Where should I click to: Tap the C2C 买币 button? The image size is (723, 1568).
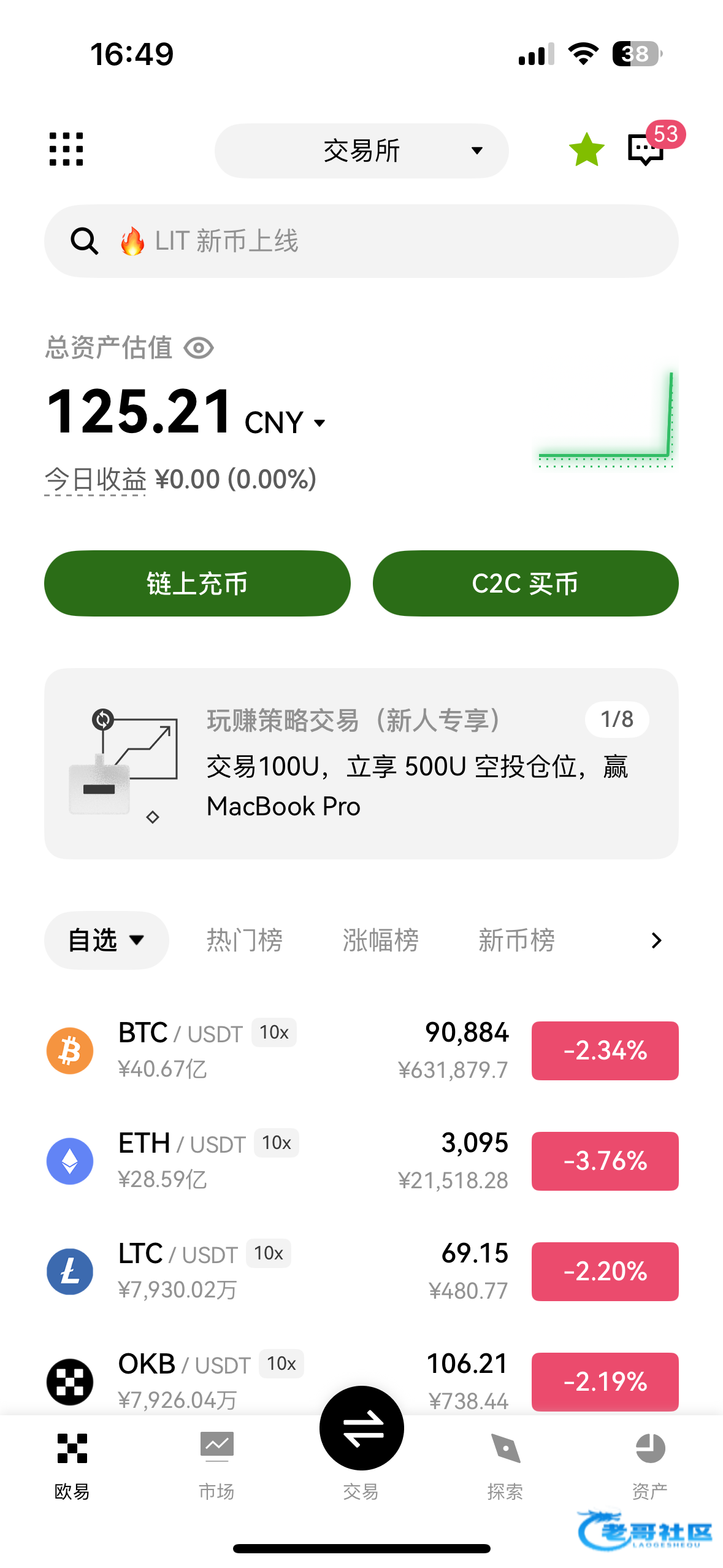(525, 583)
